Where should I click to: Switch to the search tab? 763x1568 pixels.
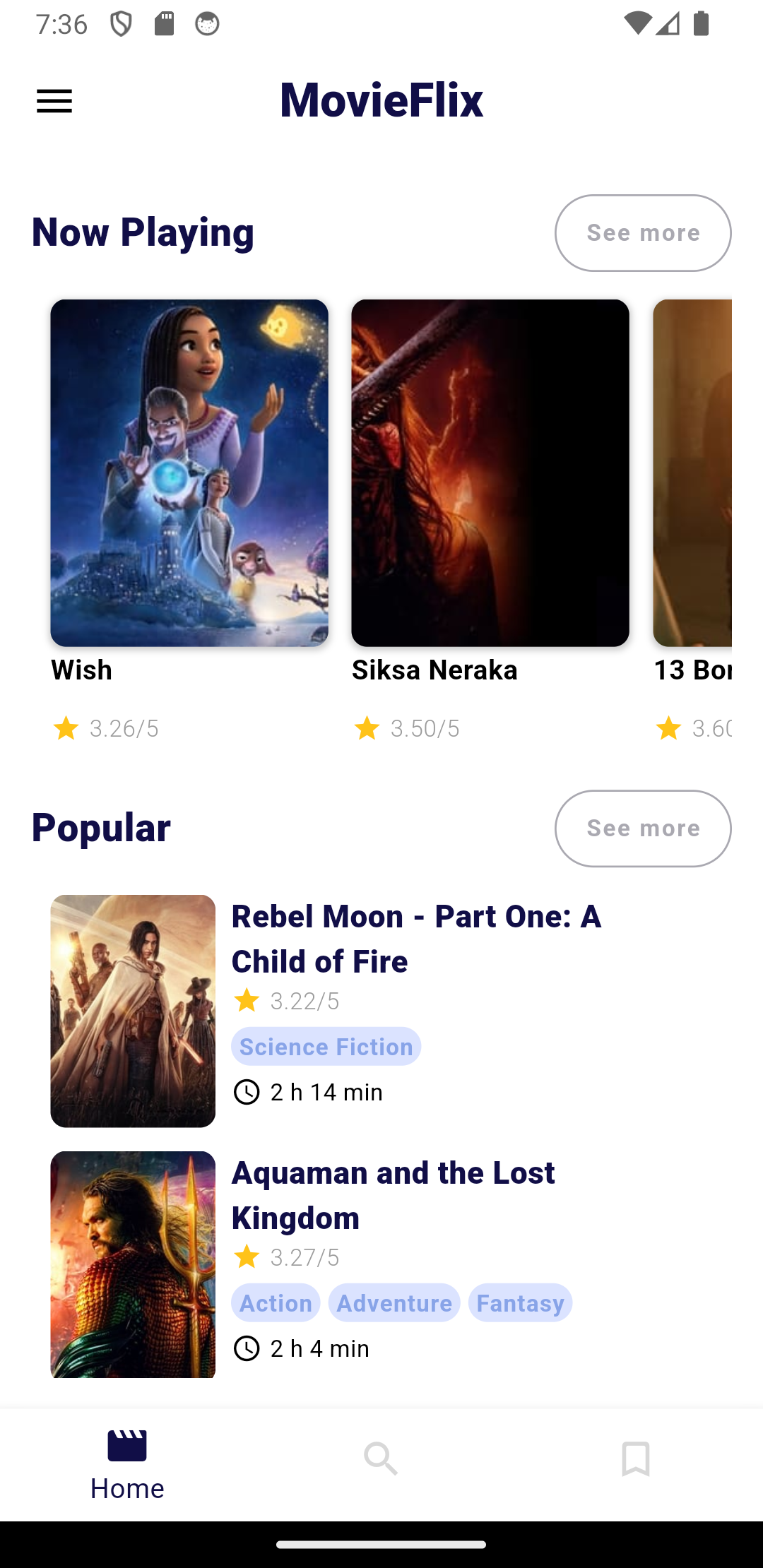(381, 1459)
